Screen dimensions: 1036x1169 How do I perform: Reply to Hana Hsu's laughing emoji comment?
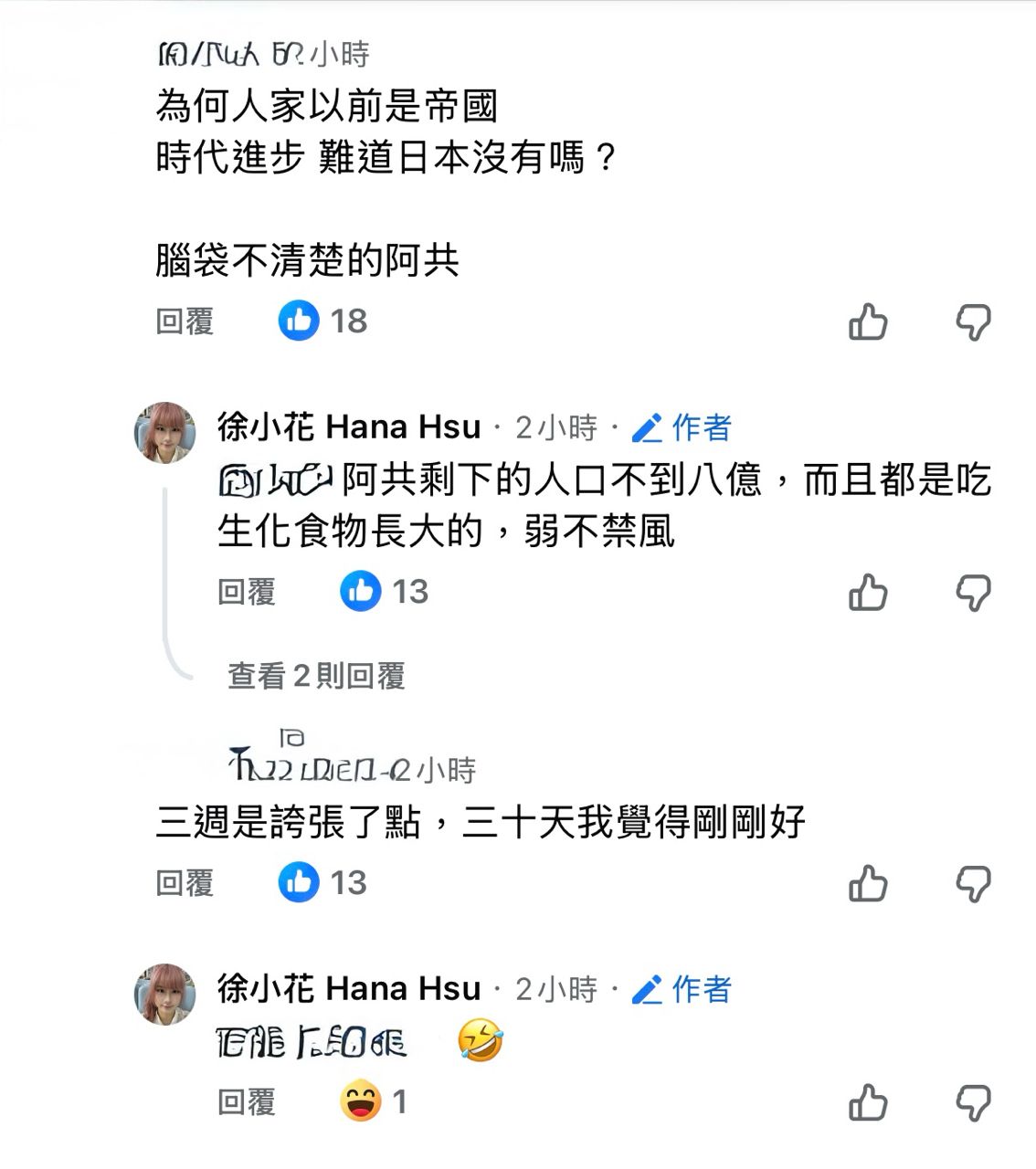pyautogui.click(x=246, y=1102)
